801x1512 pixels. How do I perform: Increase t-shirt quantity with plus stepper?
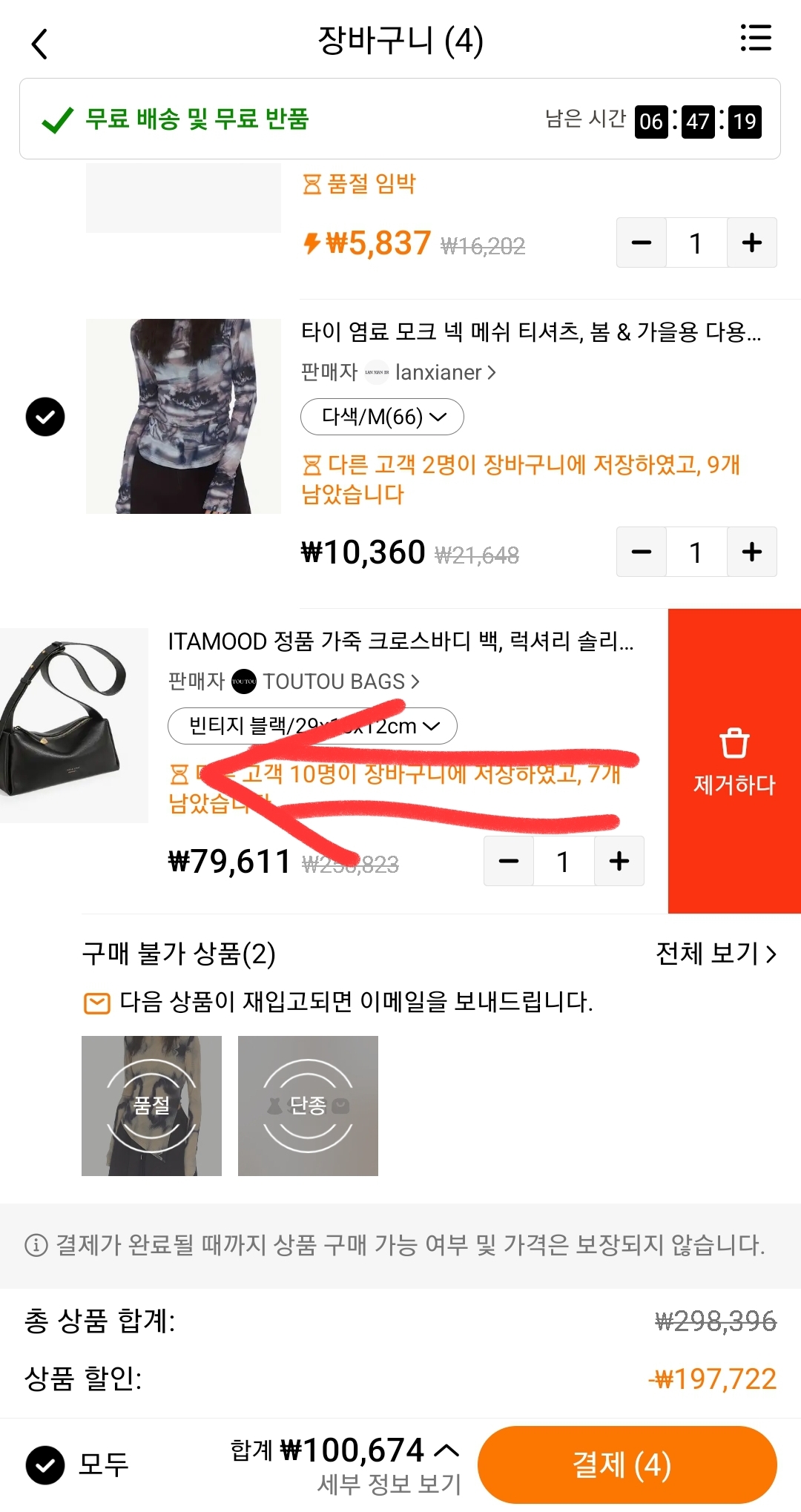tap(751, 552)
